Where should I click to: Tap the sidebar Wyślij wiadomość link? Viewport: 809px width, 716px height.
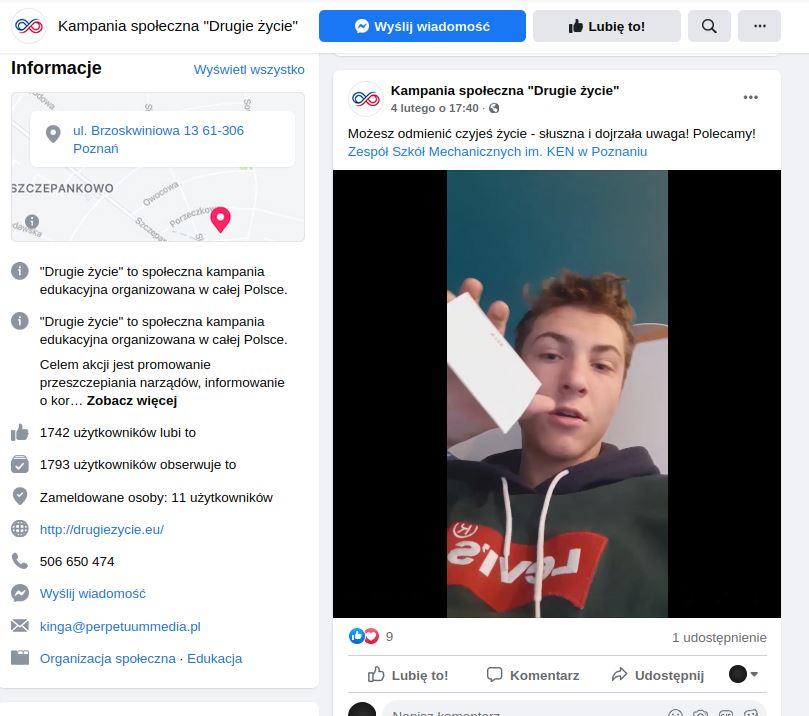click(92, 593)
